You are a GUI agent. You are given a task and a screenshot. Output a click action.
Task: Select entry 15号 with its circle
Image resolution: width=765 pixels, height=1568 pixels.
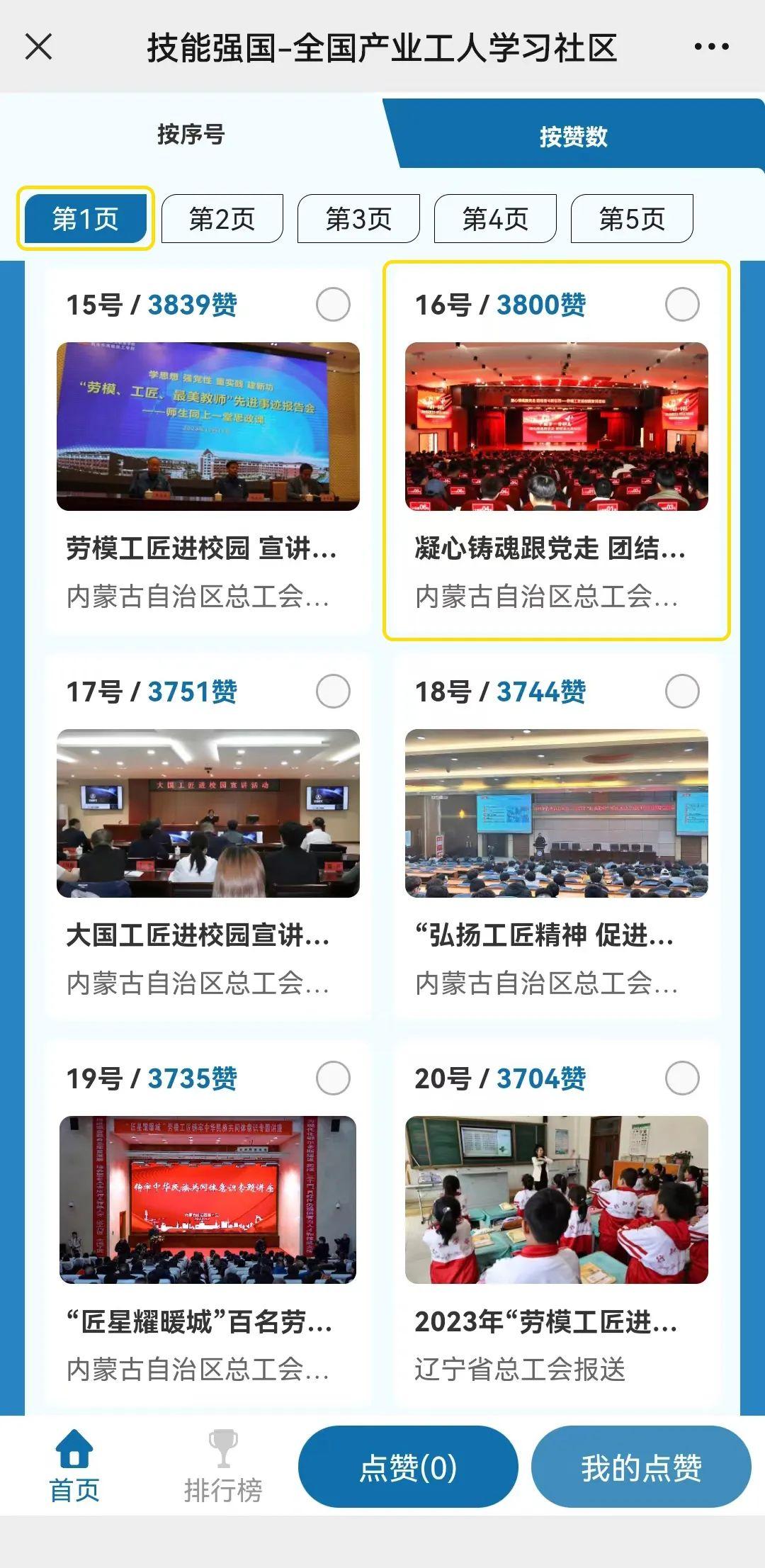333,305
